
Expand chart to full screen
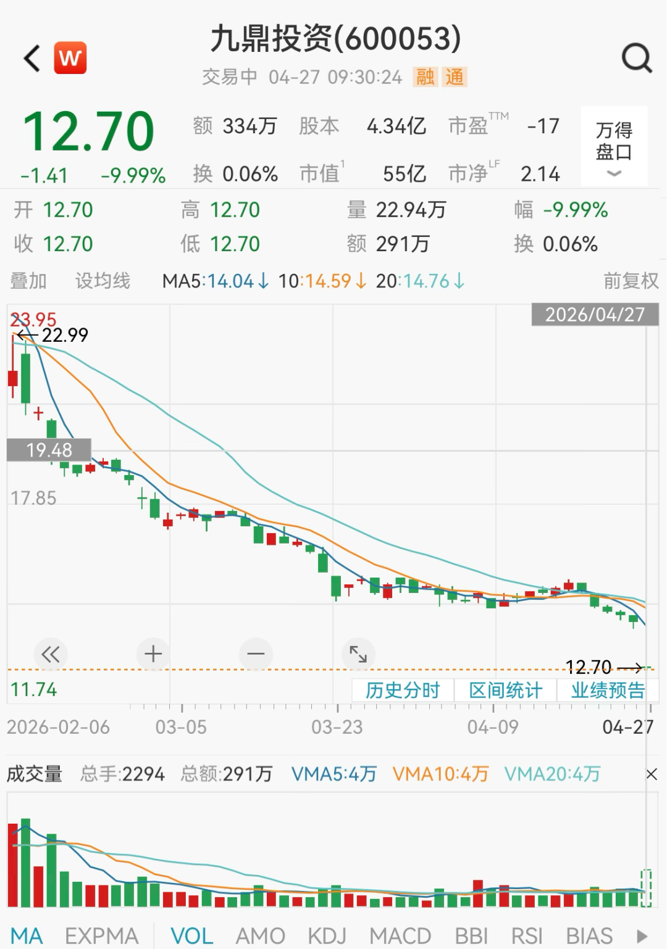pyautogui.click(x=357, y=654)
